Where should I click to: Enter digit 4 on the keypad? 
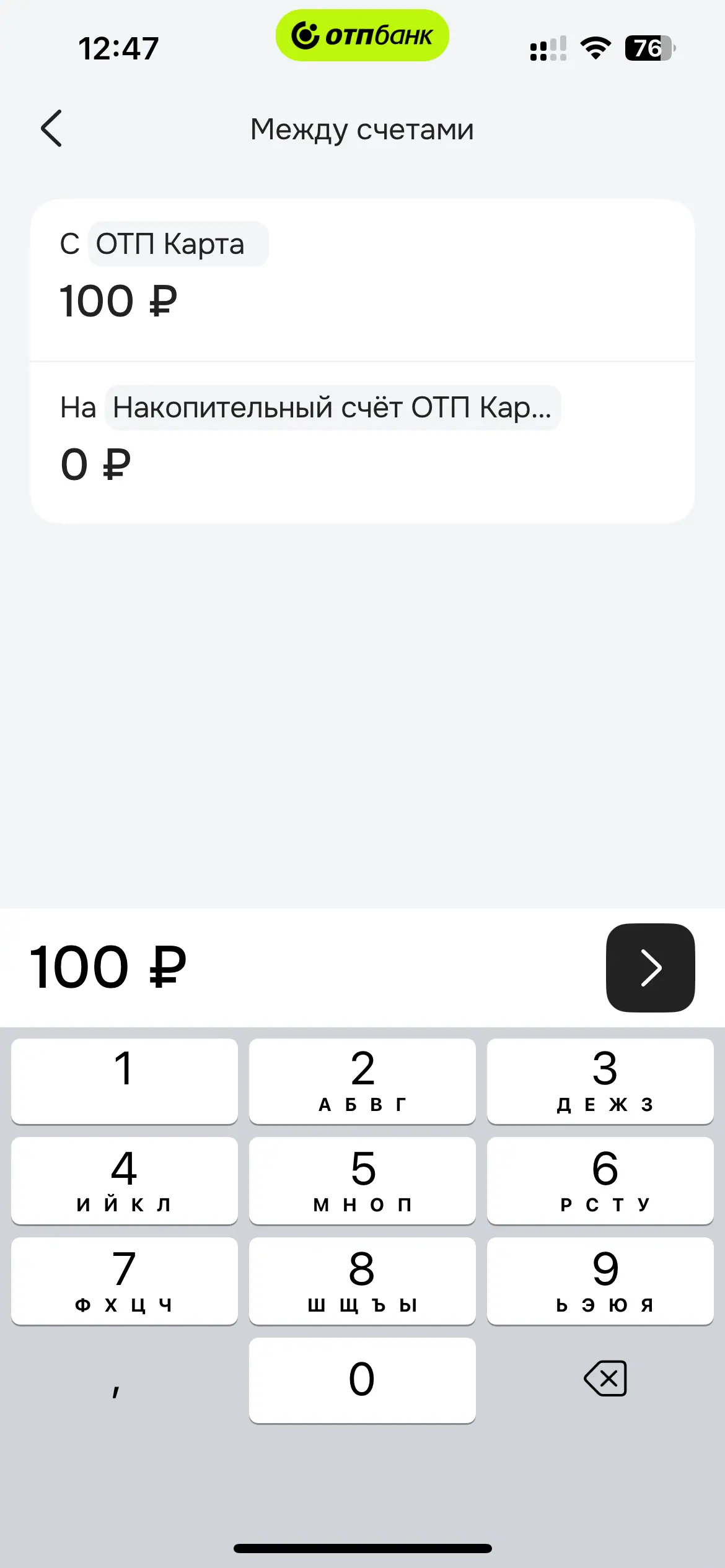(124, 1180)
